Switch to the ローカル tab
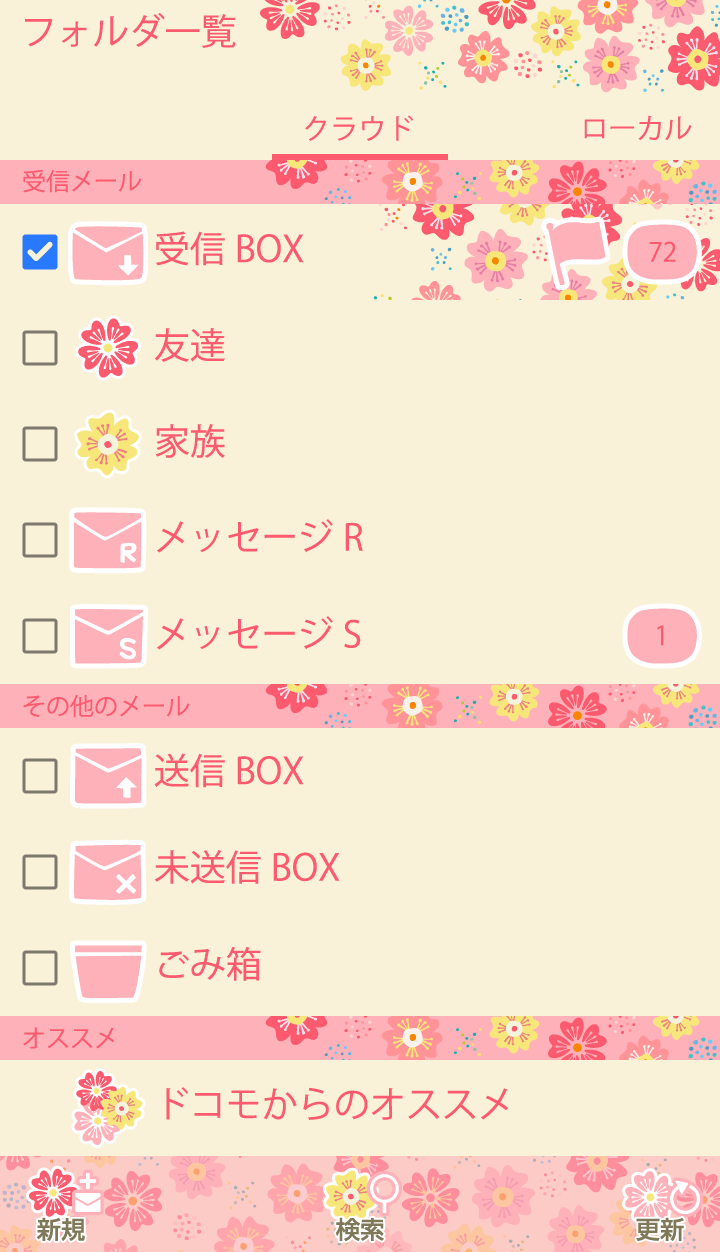Image resolution: width=720 pixels, height=1252 pixels. tap(636, 128)
